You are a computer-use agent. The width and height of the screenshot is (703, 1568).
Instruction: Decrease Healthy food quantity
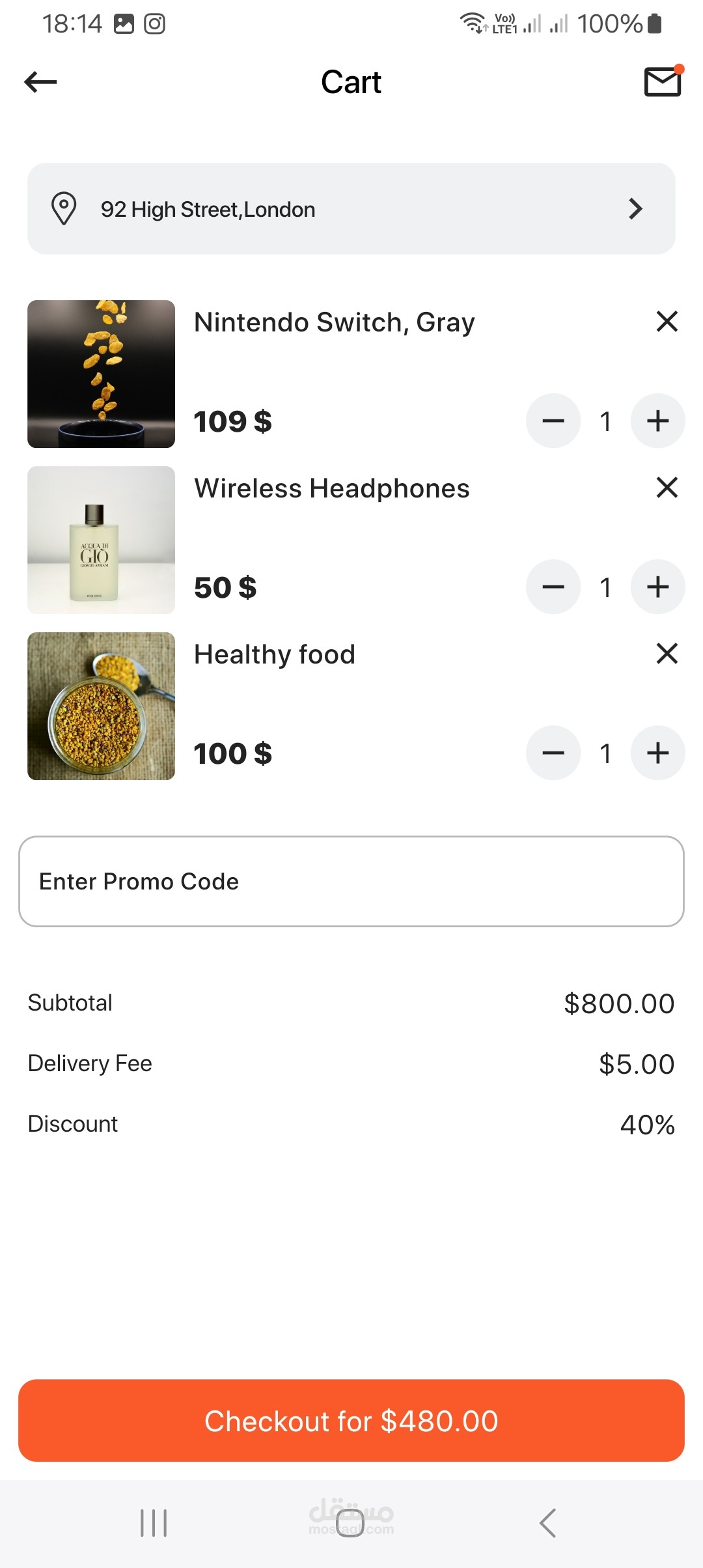[x=553, y=753]
